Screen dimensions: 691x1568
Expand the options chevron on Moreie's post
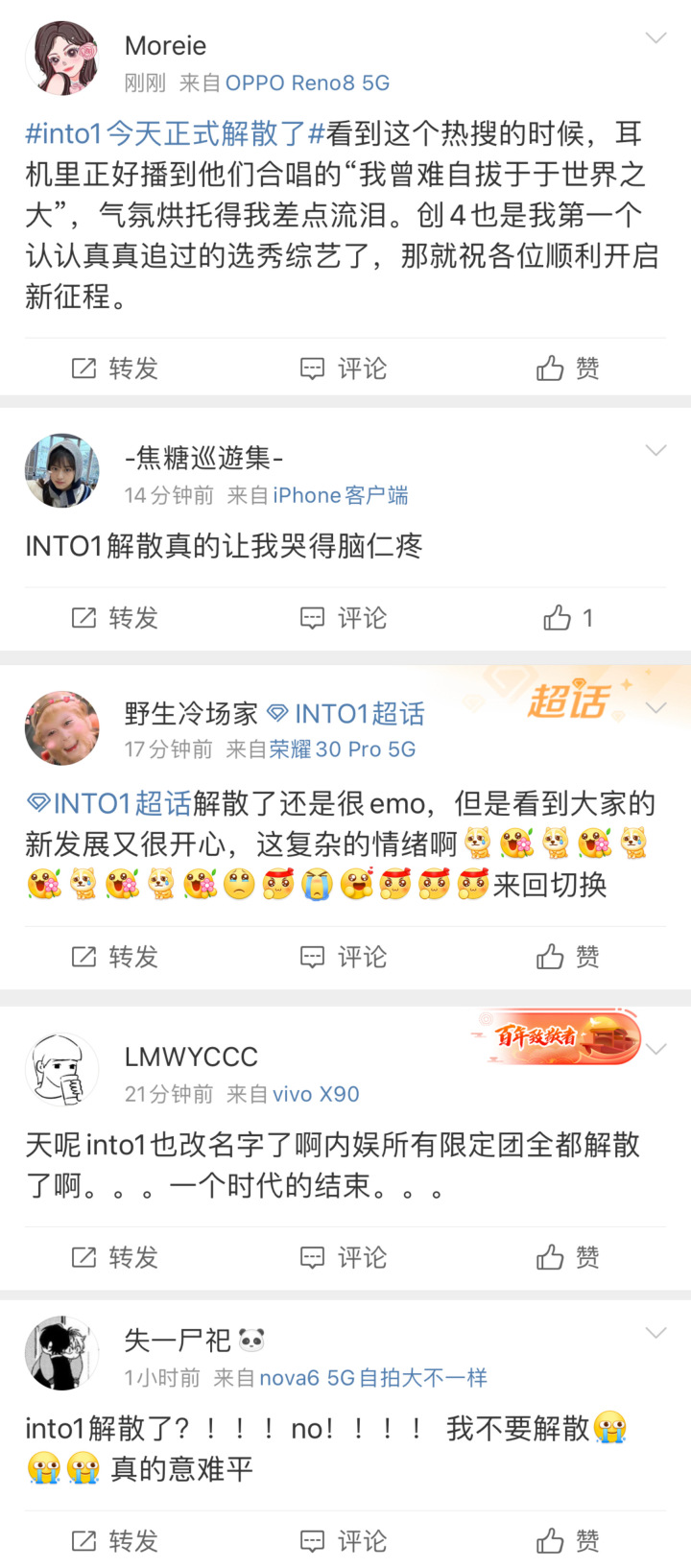(x=656, y=38)
